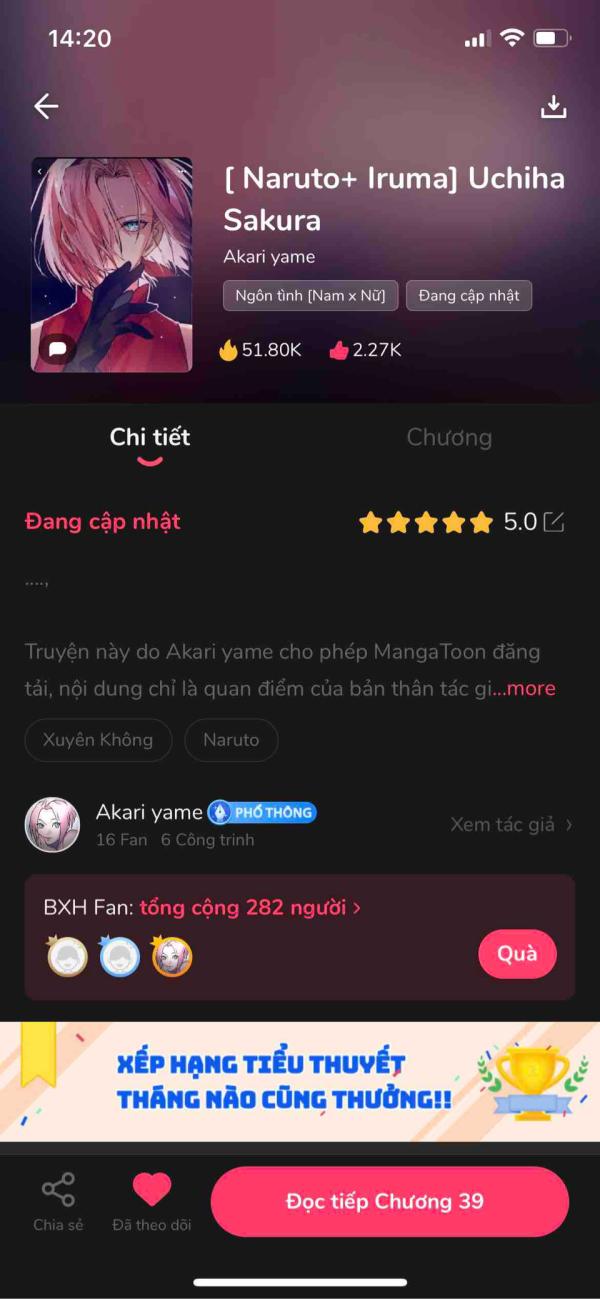
Task: Open the Xuyên Không tag
Action: [x=98, y=740]
